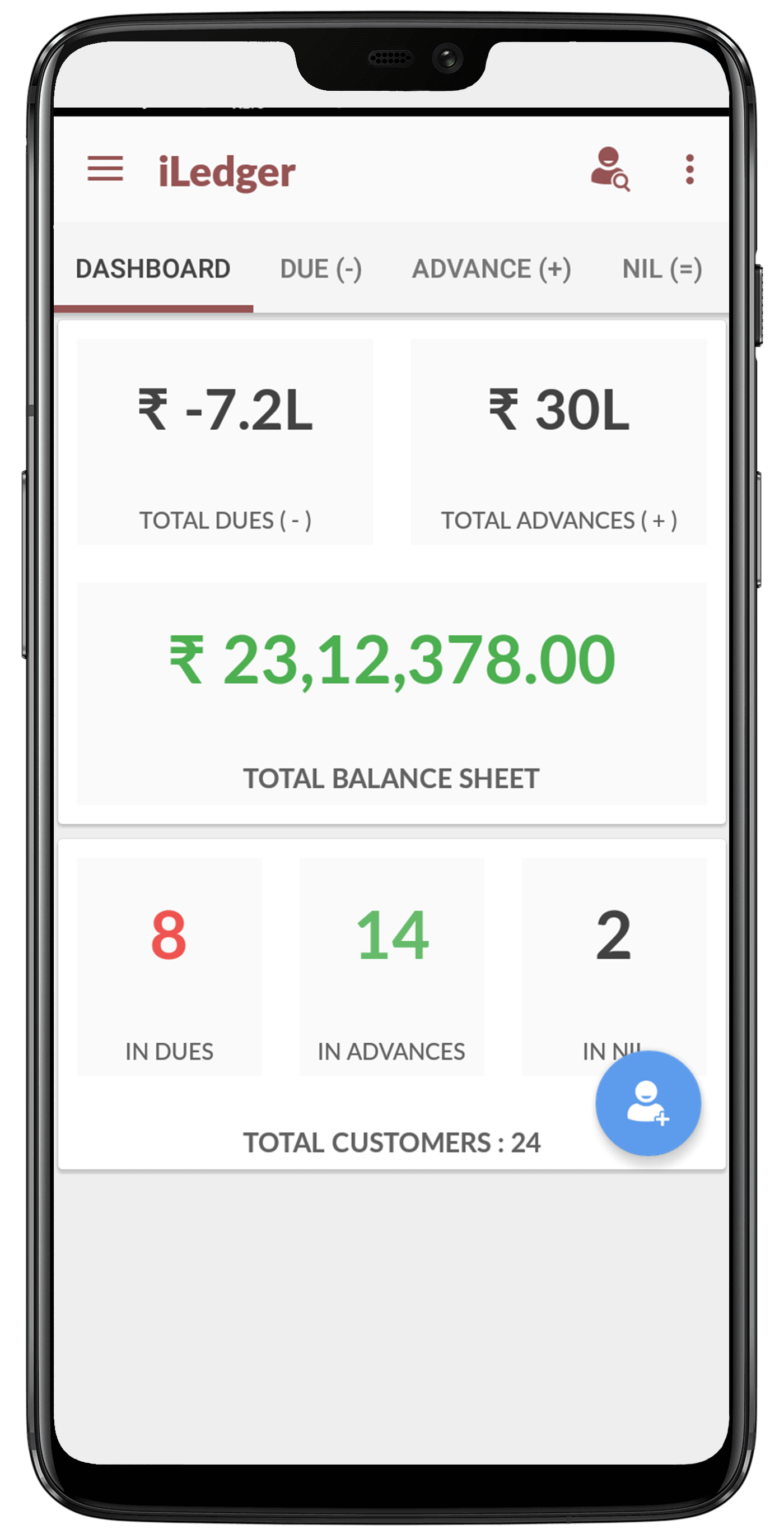Viewport: 784px width, 1529px height.
Task: Select the Dashboard tab
Action: pyautogui.click(x=153, y=269)
